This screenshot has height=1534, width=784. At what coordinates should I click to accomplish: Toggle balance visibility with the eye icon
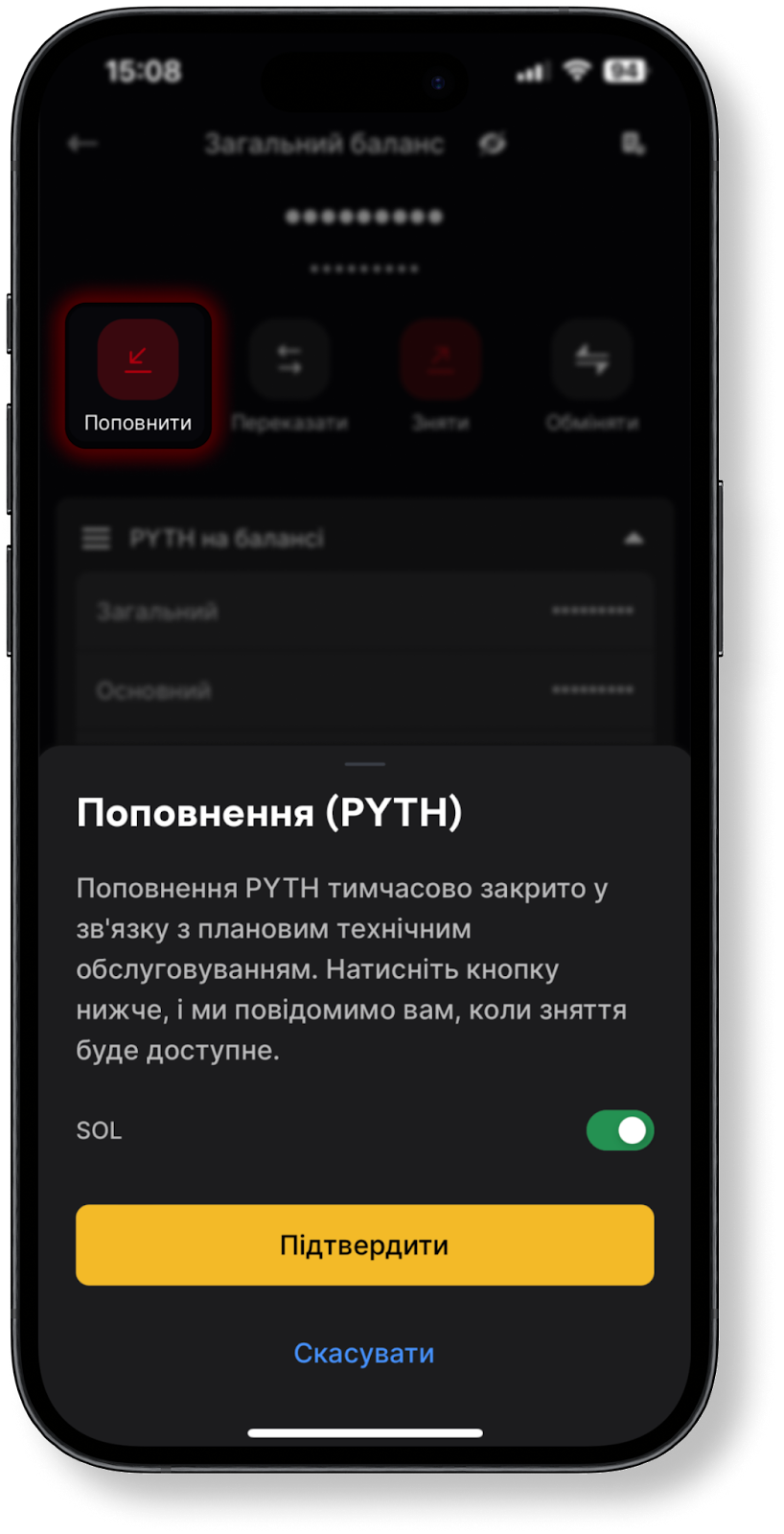pos(493,144)
